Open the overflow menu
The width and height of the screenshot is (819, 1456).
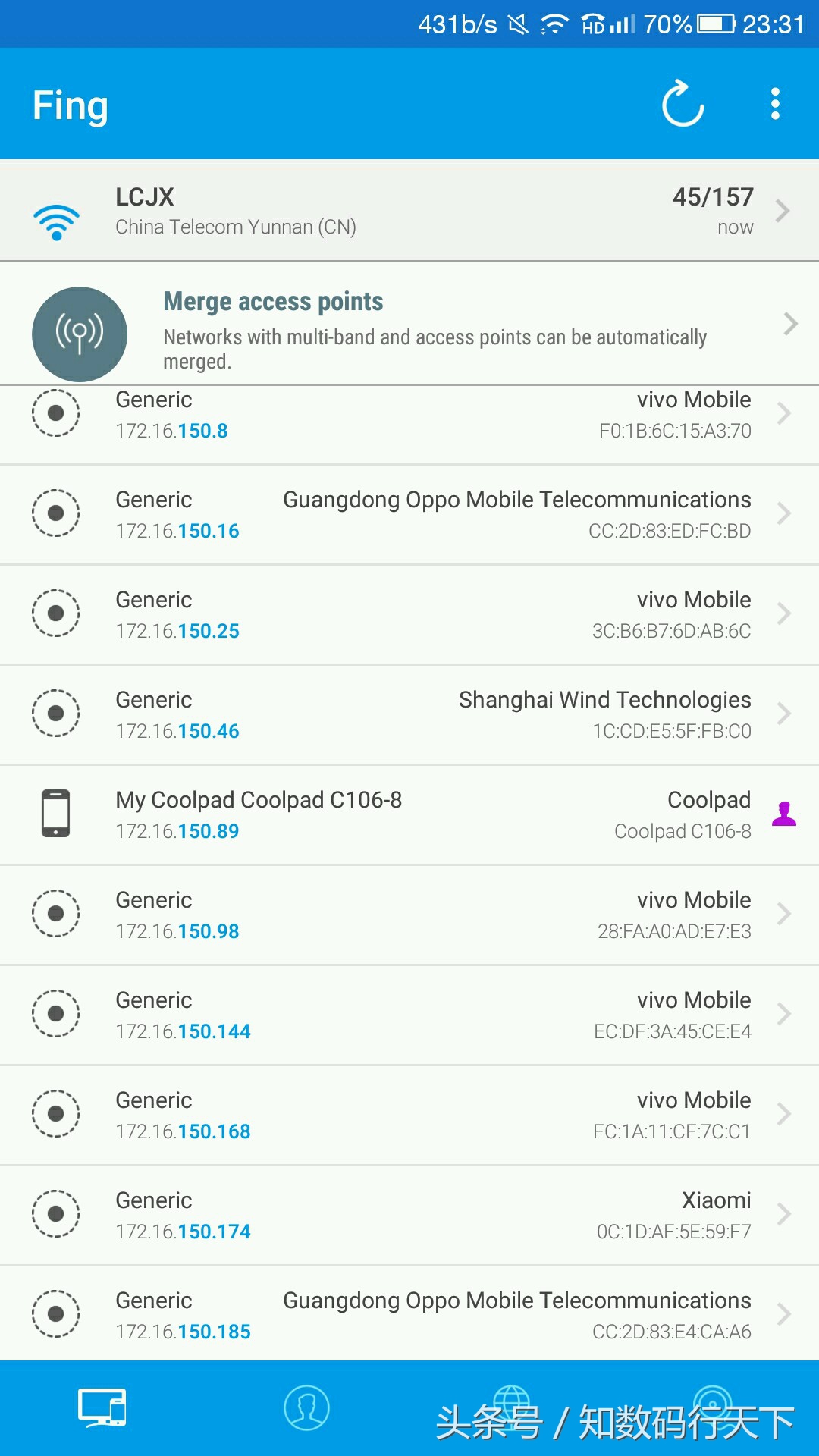tap(775, 104)
